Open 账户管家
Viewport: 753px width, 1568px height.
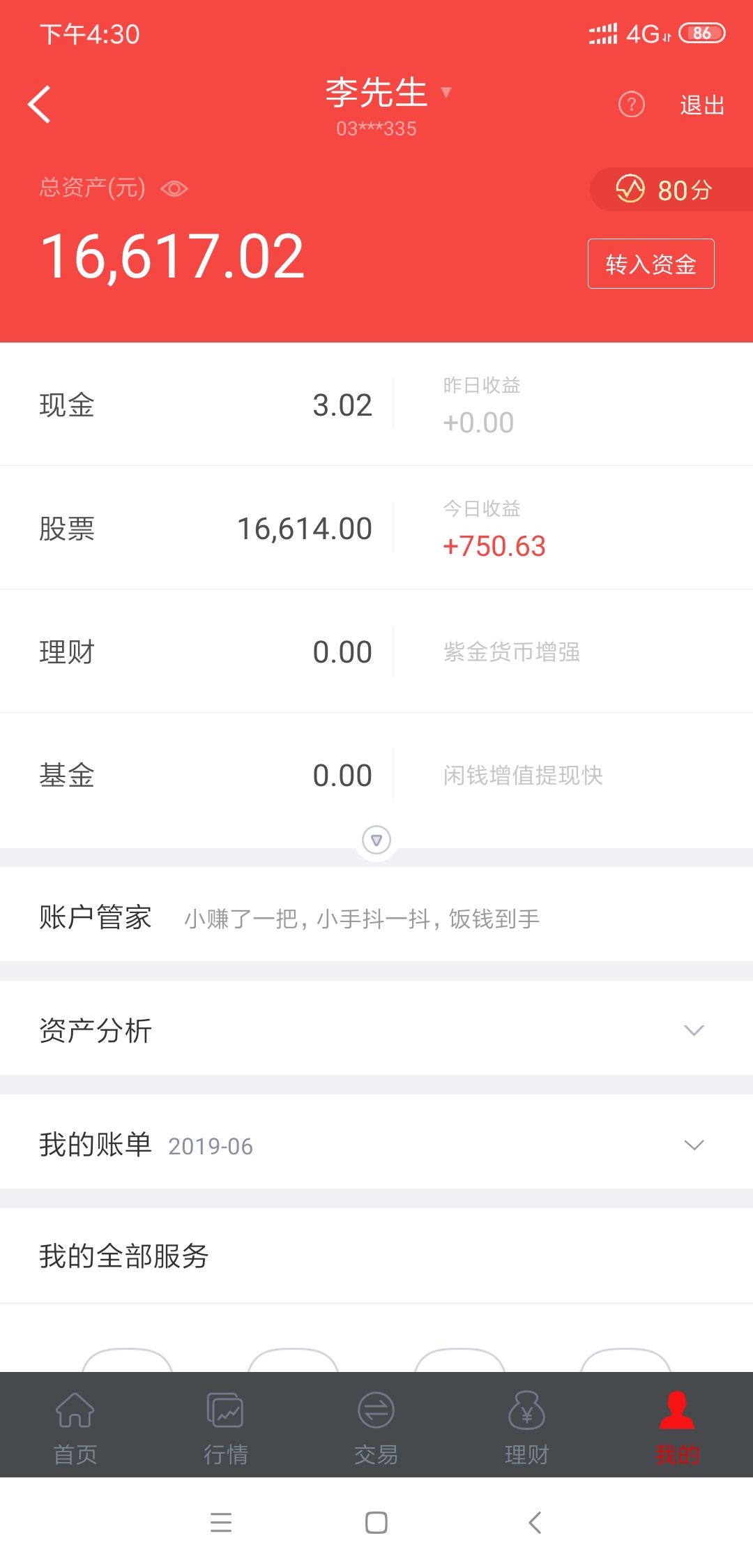click(x=376, y=917)
